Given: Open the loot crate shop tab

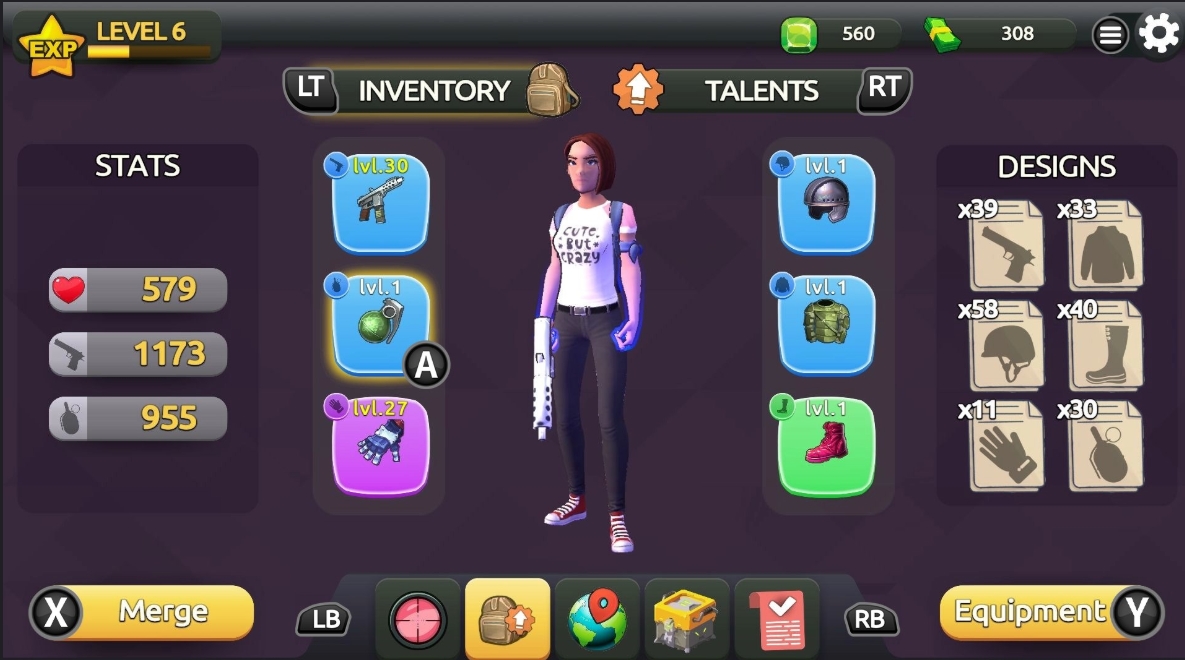Looking at the screenshot, I should (x=686, y=620).
